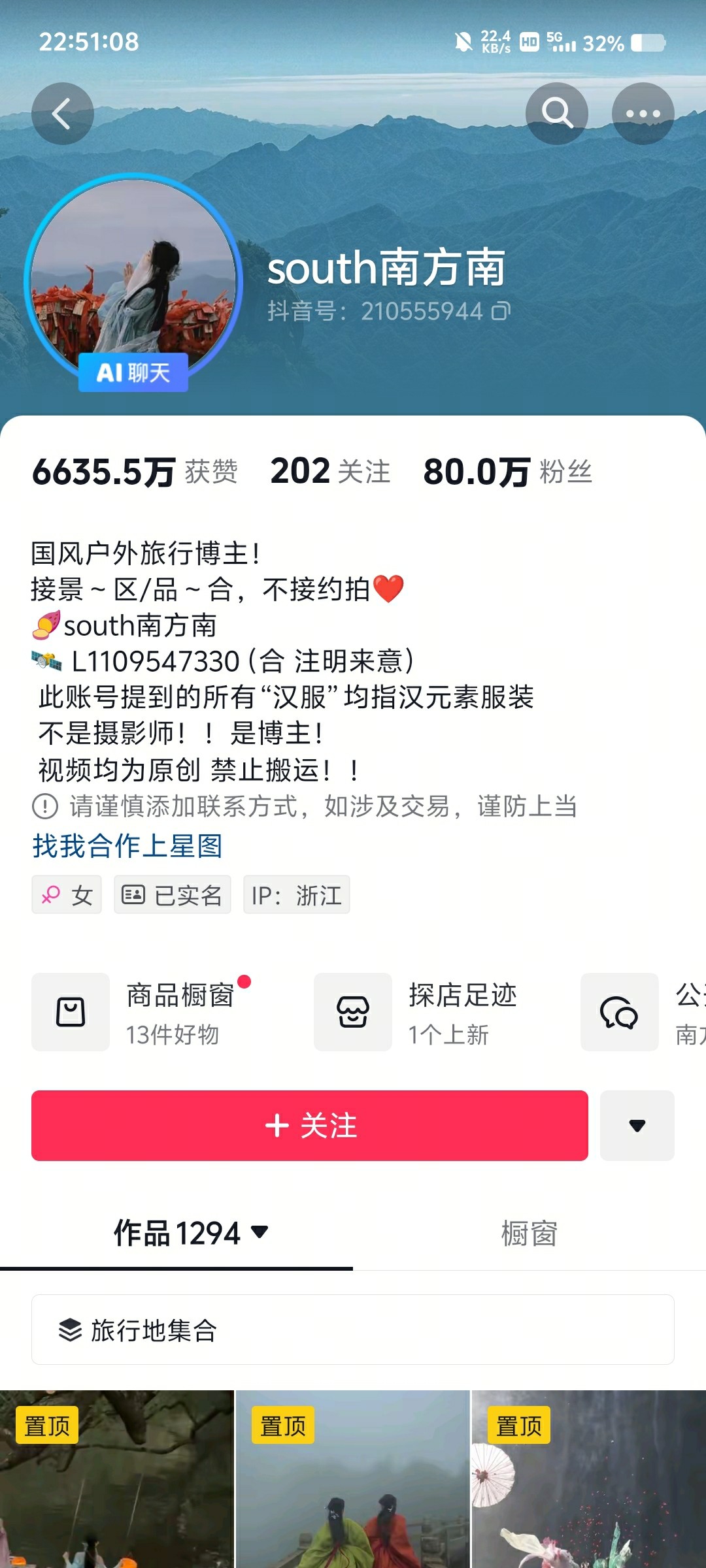Viewport: 706px width, 1568px height.
Task: Open the three-dot overflow menu
Action: tap(643, 114)
